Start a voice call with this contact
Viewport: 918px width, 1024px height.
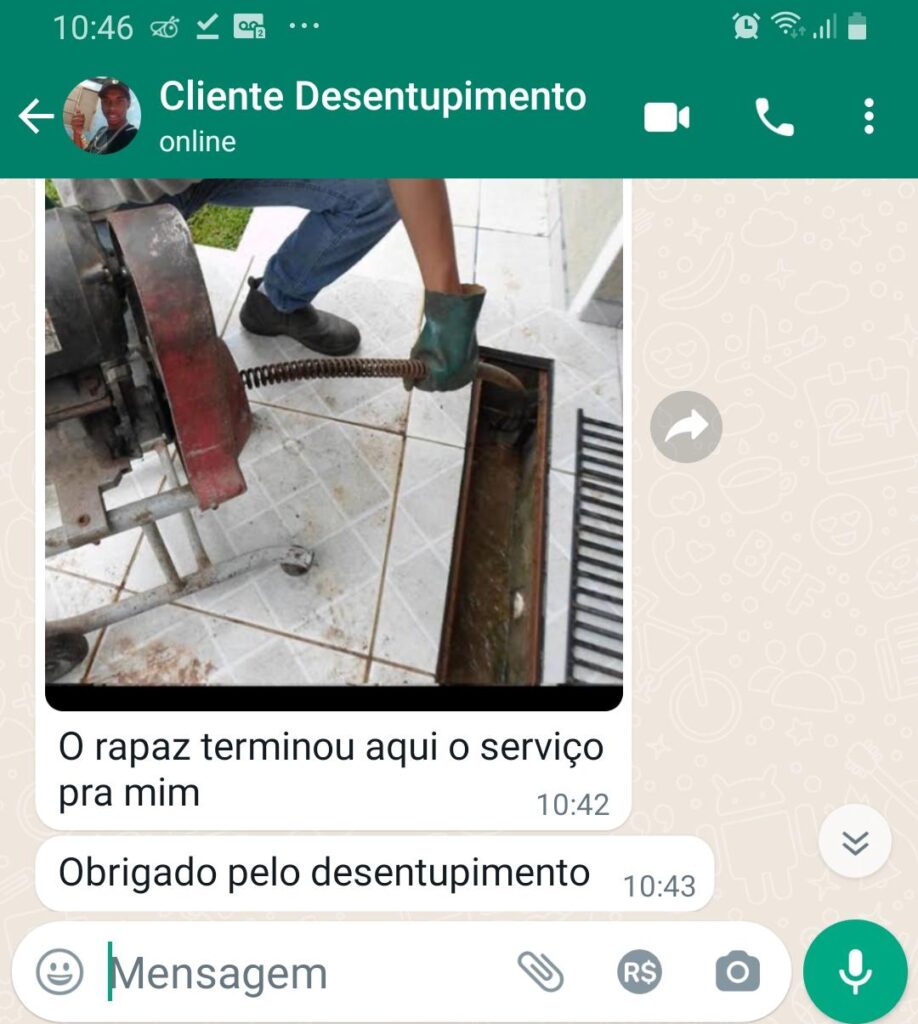773,117
